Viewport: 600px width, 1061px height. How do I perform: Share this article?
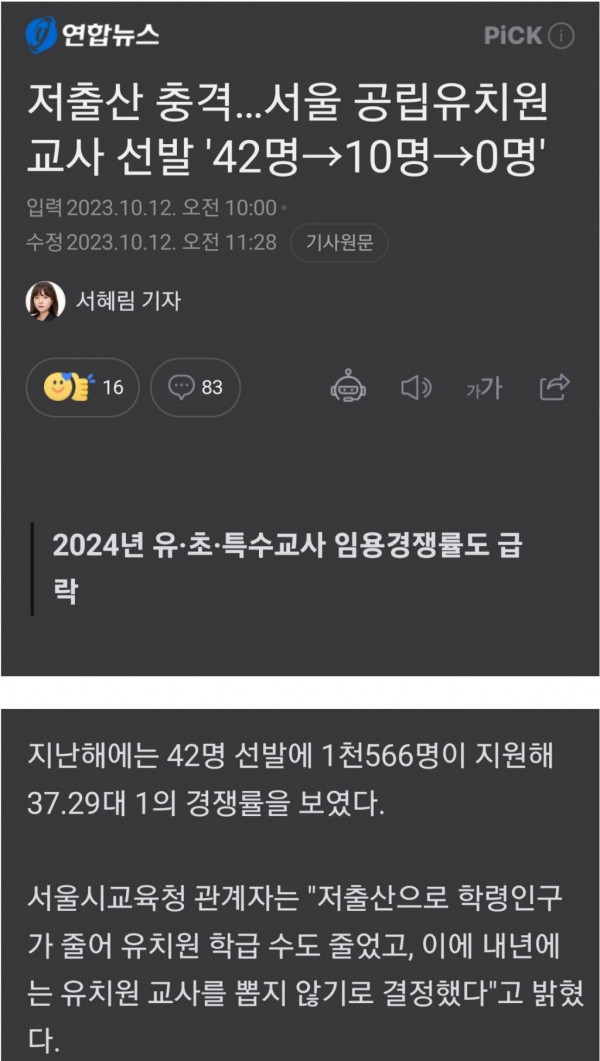554,386
